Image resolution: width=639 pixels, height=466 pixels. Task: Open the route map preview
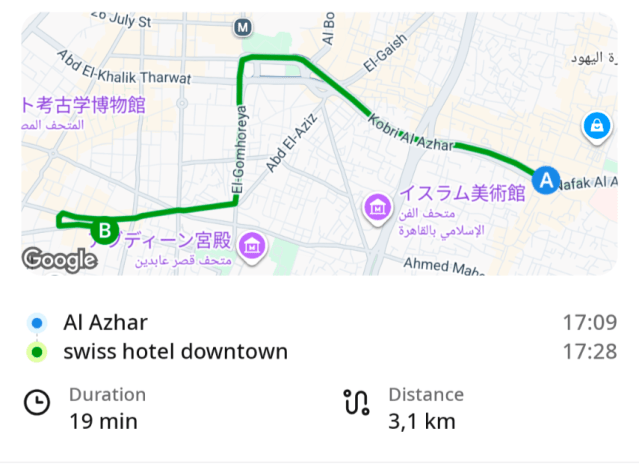click(319, 143)
